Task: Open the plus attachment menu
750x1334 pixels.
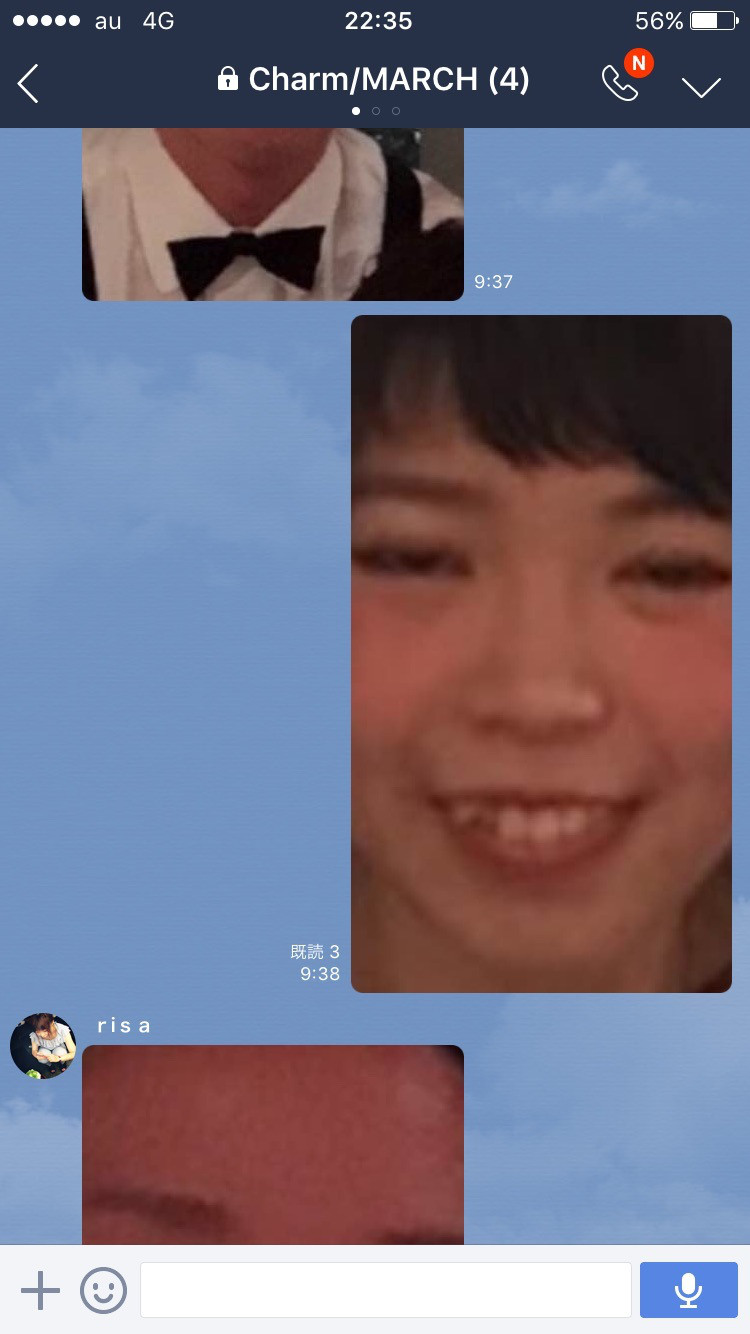Action: (x=40, y=1290)
